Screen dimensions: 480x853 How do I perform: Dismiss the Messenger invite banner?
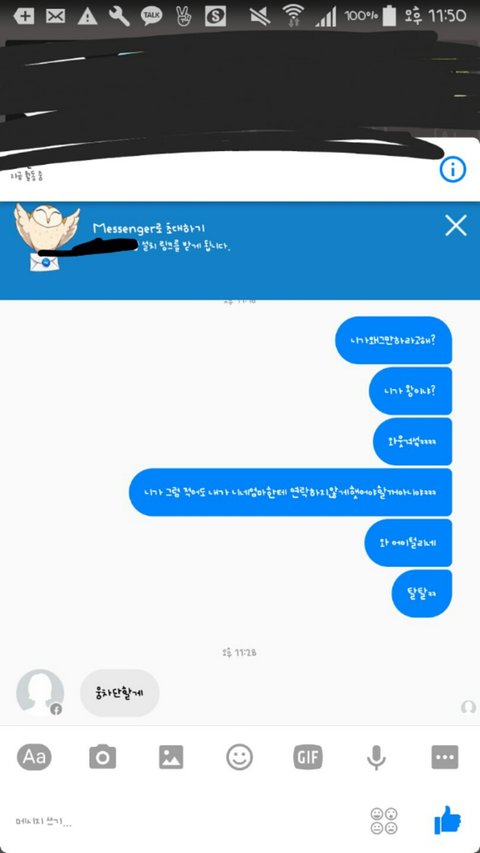pyautogui.click(x=456, y=225)
